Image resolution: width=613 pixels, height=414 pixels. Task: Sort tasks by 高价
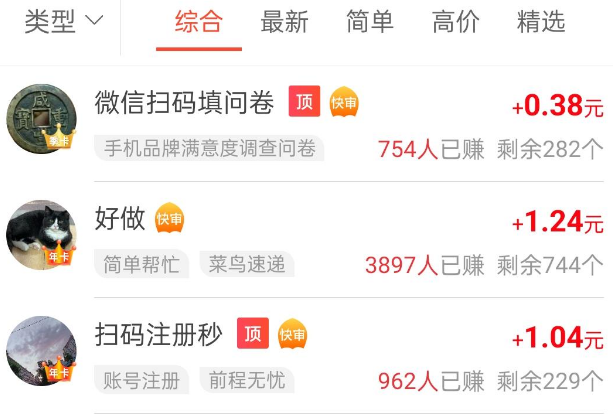tap(455, 22)
